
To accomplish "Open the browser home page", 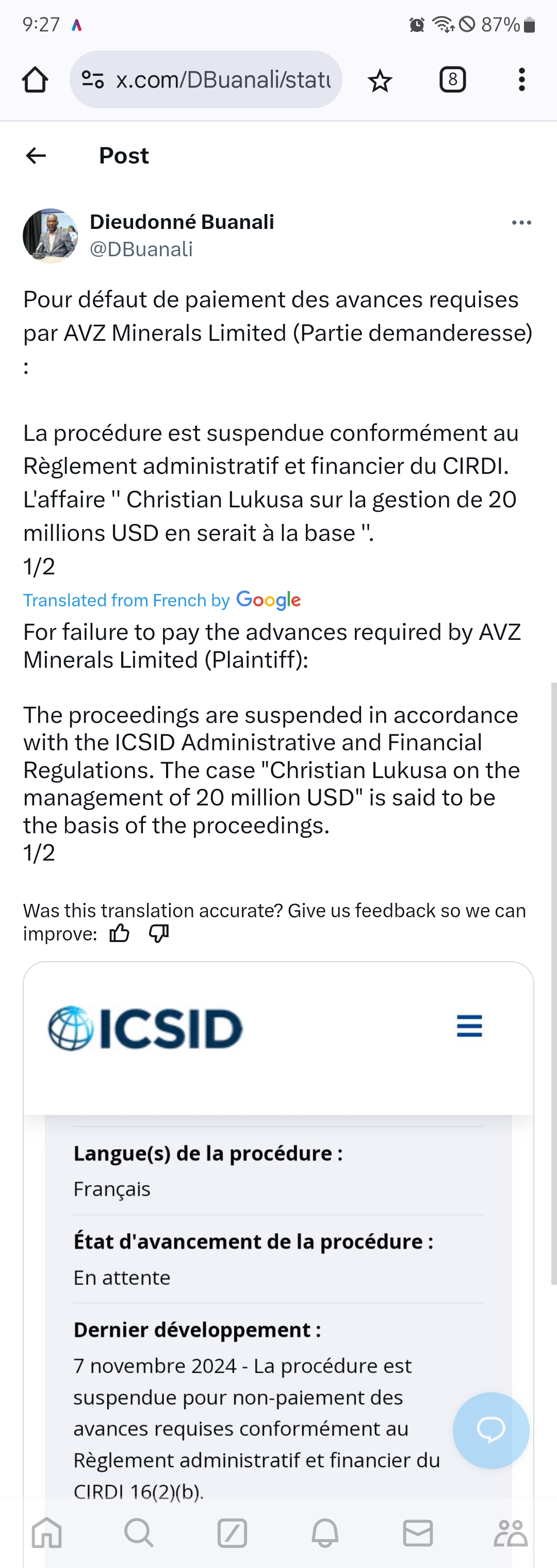I will pyautogui.click(x=35, y=80).
